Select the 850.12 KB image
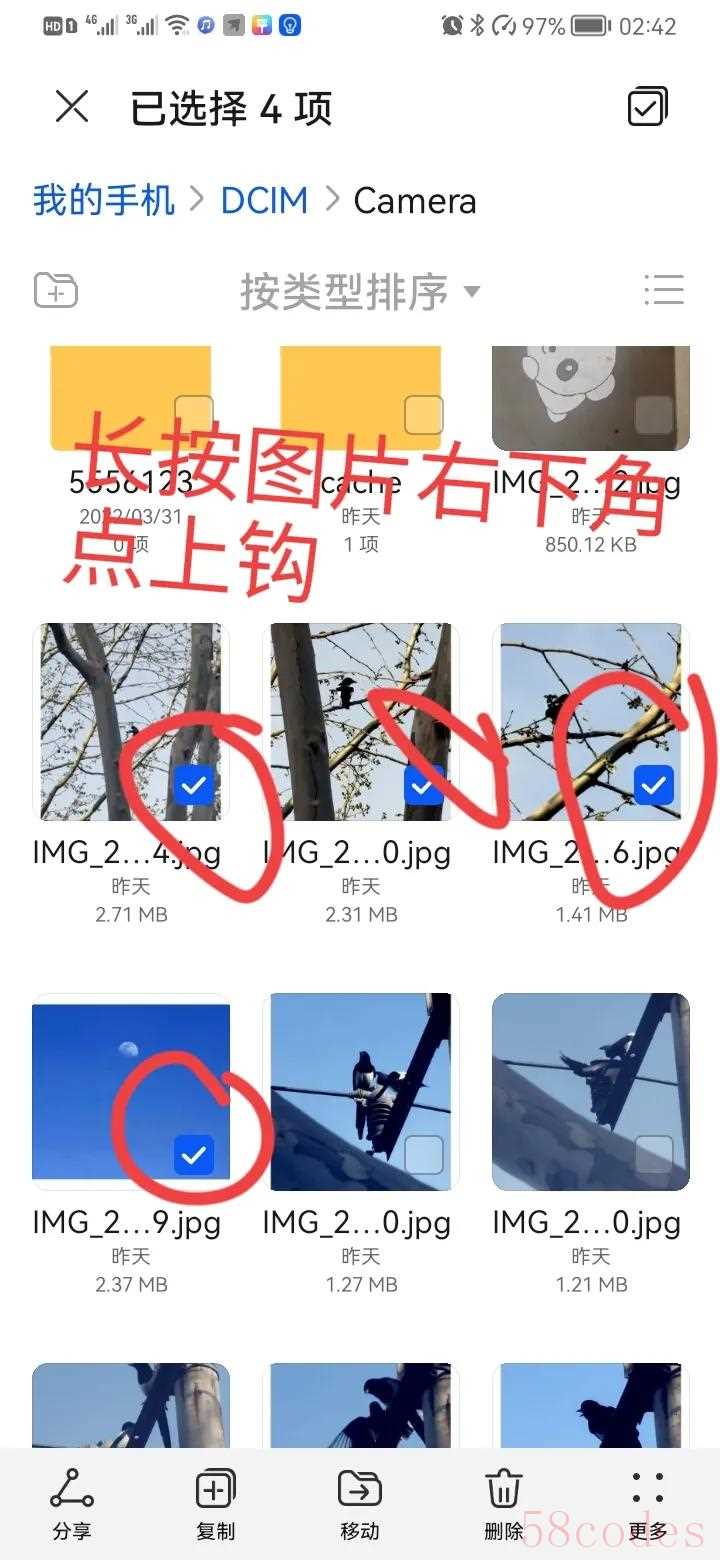720x1560 pixels. (654, 414)
